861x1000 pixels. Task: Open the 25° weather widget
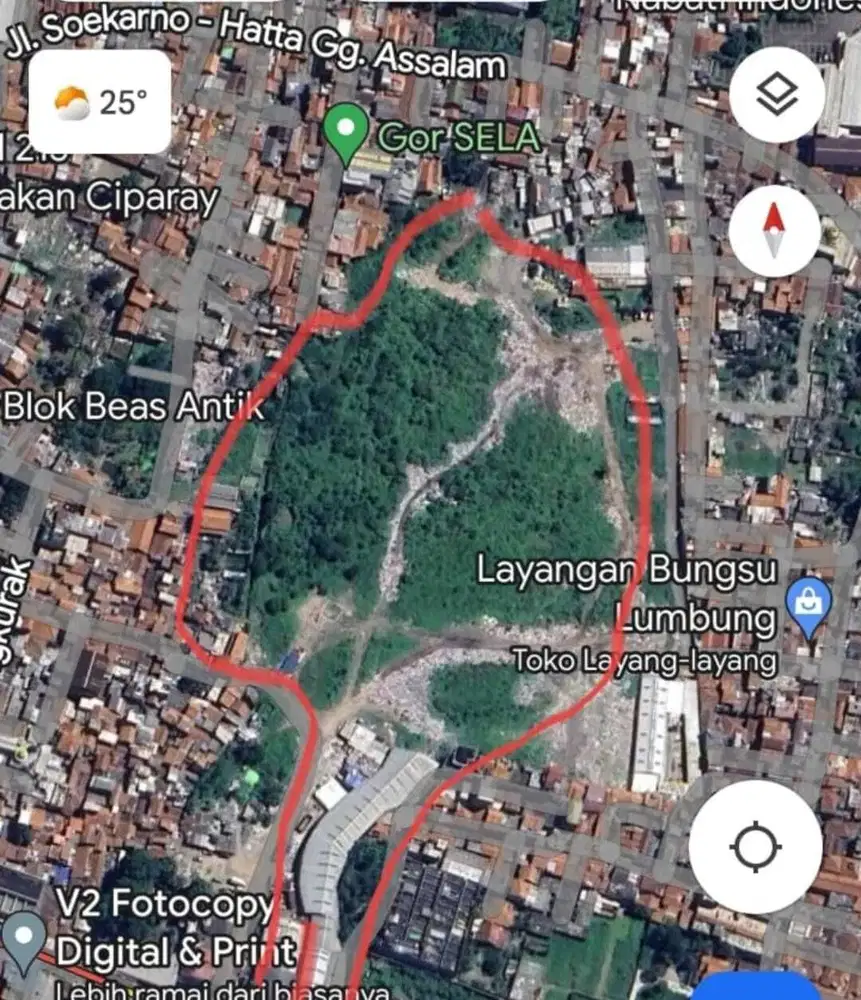100,102
